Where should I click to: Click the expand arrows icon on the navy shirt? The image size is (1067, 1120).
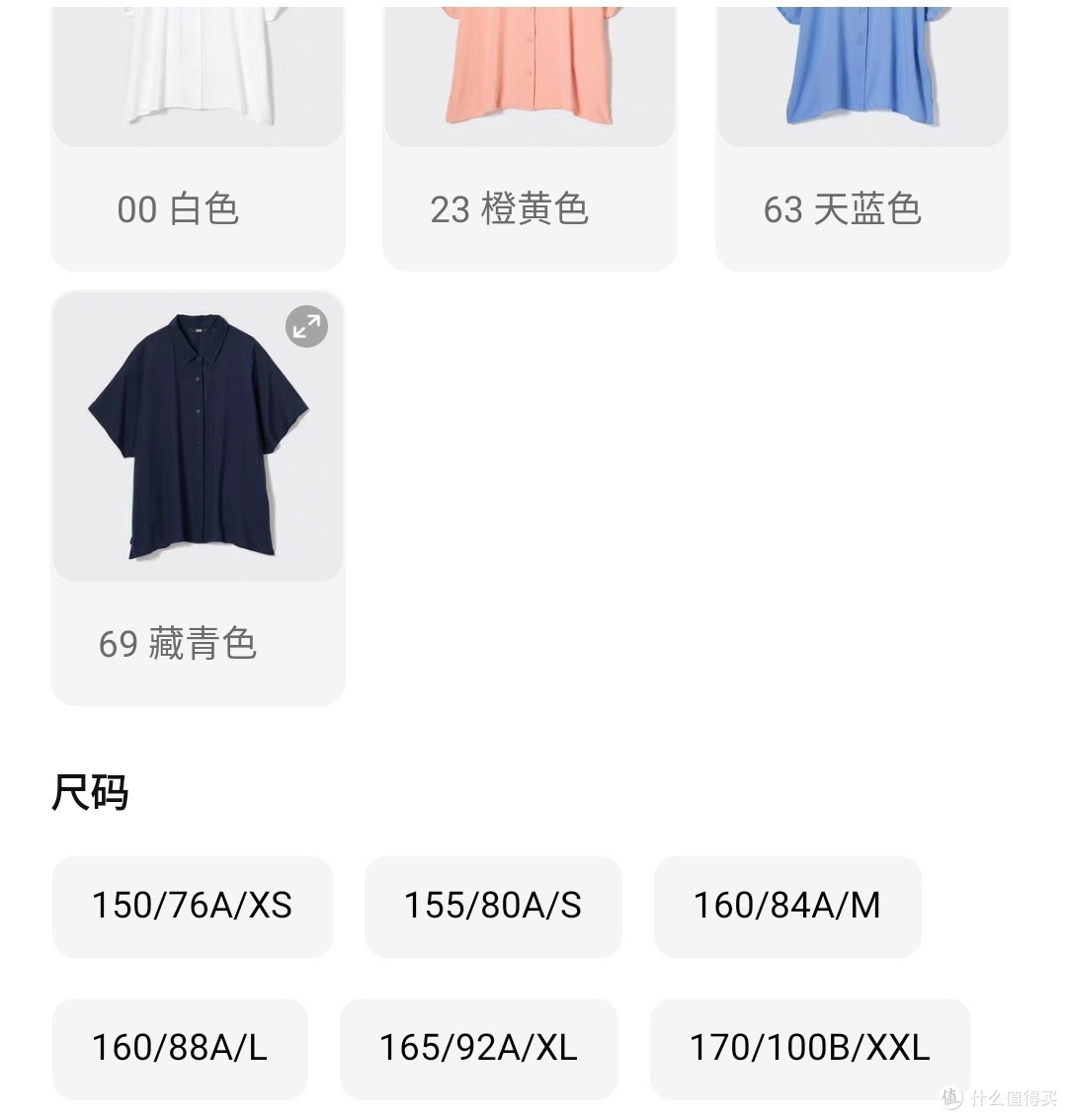306,326
